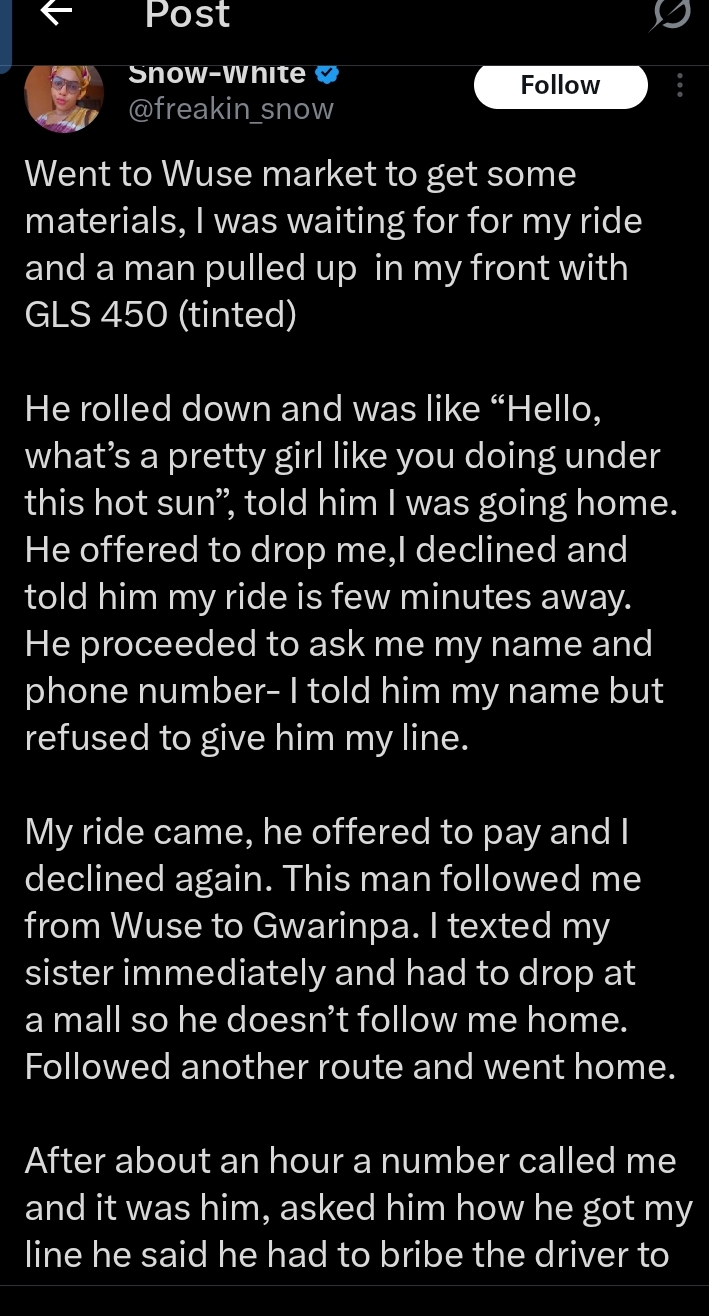Image resolution: width=709 pixels, height=1316 pixels.
Task: Open Snow-White's profile picture
Action: coord(64,95)
